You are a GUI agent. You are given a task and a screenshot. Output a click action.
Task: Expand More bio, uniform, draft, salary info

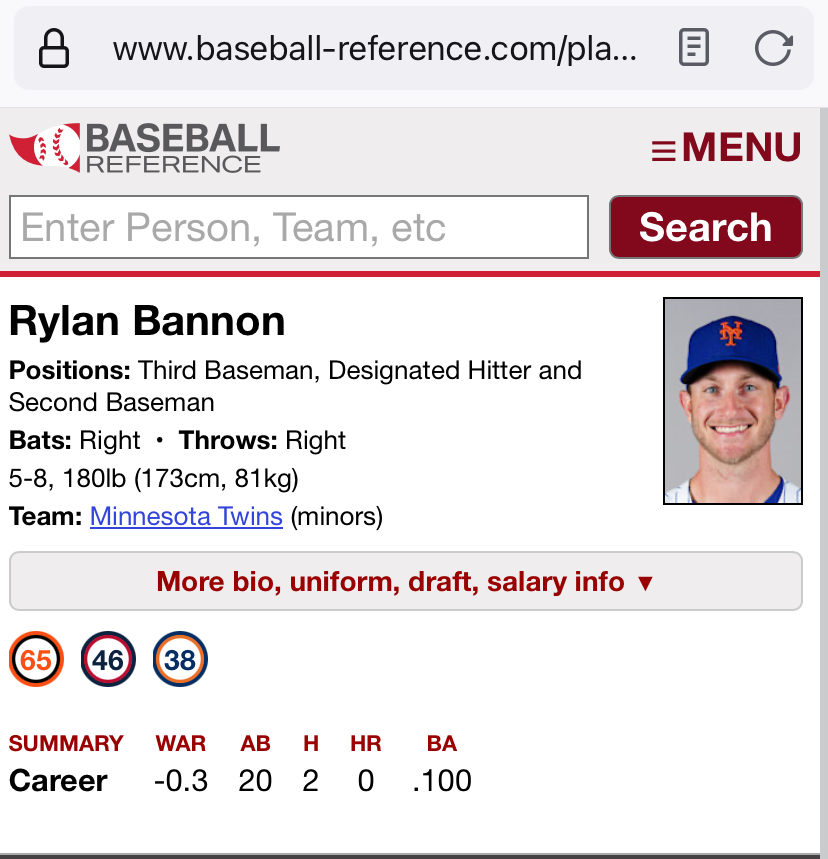[x=405, y=581]
